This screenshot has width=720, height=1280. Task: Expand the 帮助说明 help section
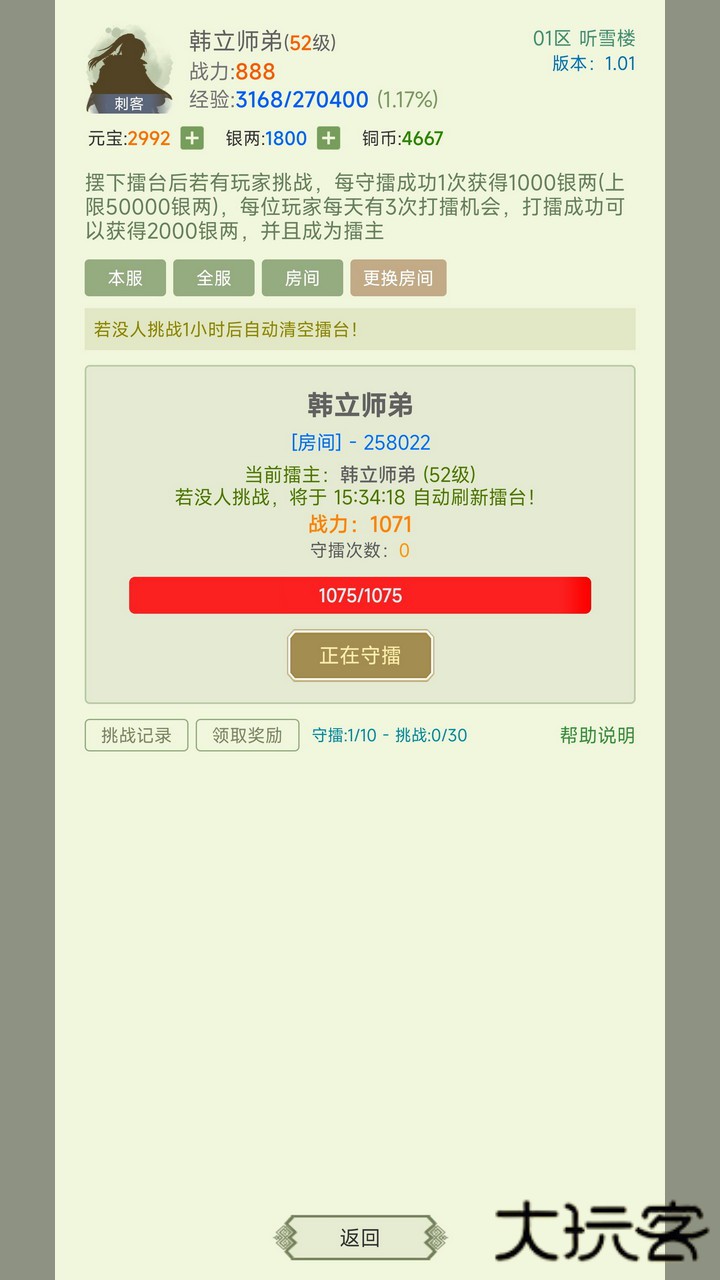click(x=597, y=735)
